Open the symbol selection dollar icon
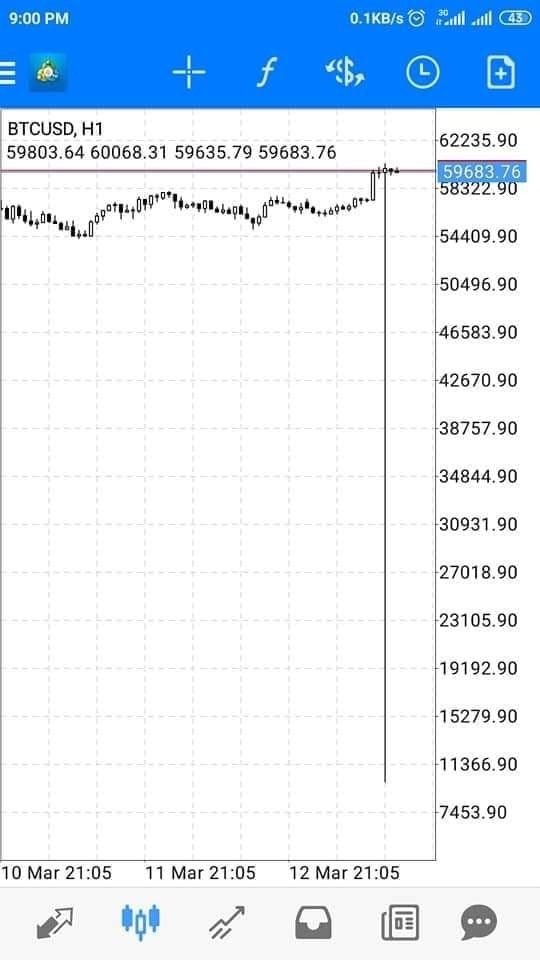Screen dimensions: 540x960 pyautogui.click(x=345, y=72)
